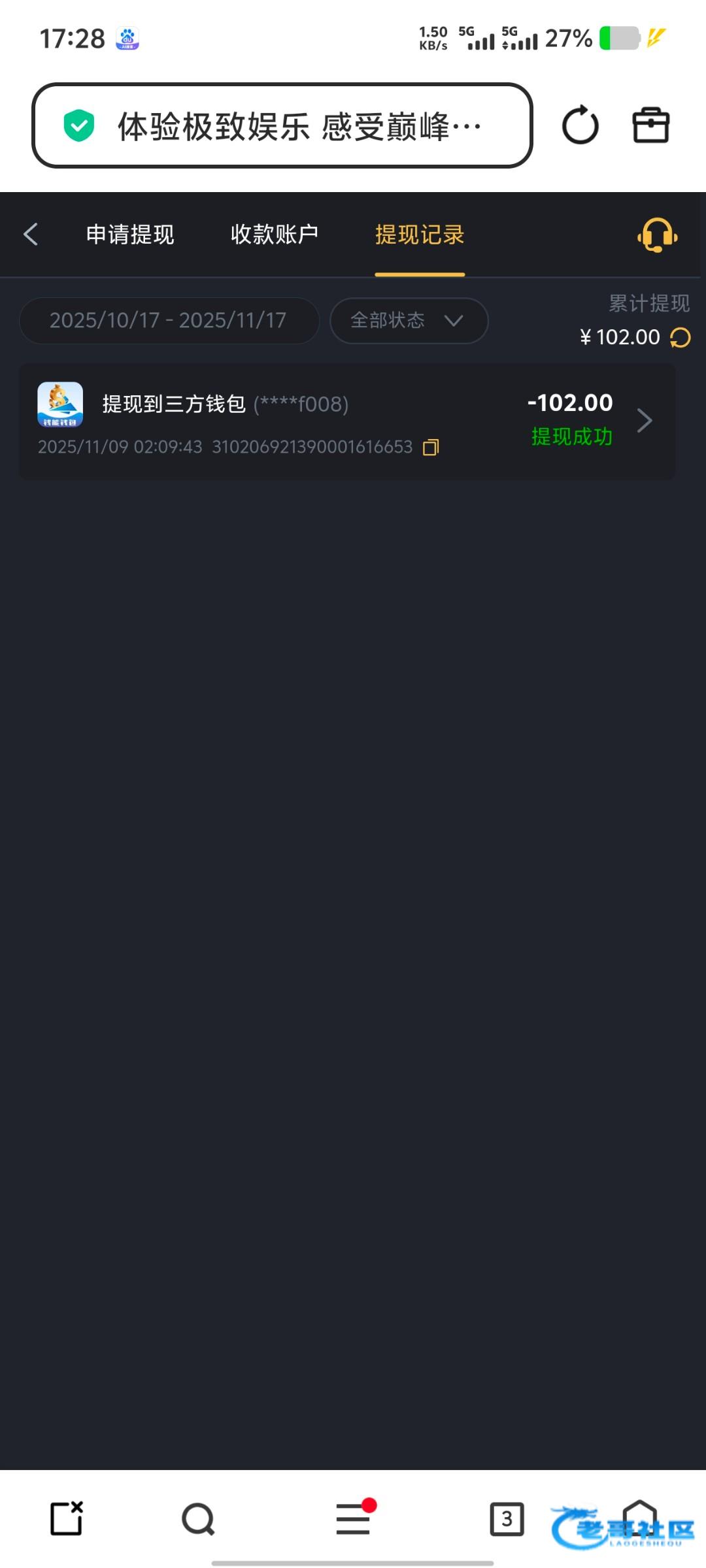
Task: Switch to the 收款账户 tab
Action: click(275, 235)
